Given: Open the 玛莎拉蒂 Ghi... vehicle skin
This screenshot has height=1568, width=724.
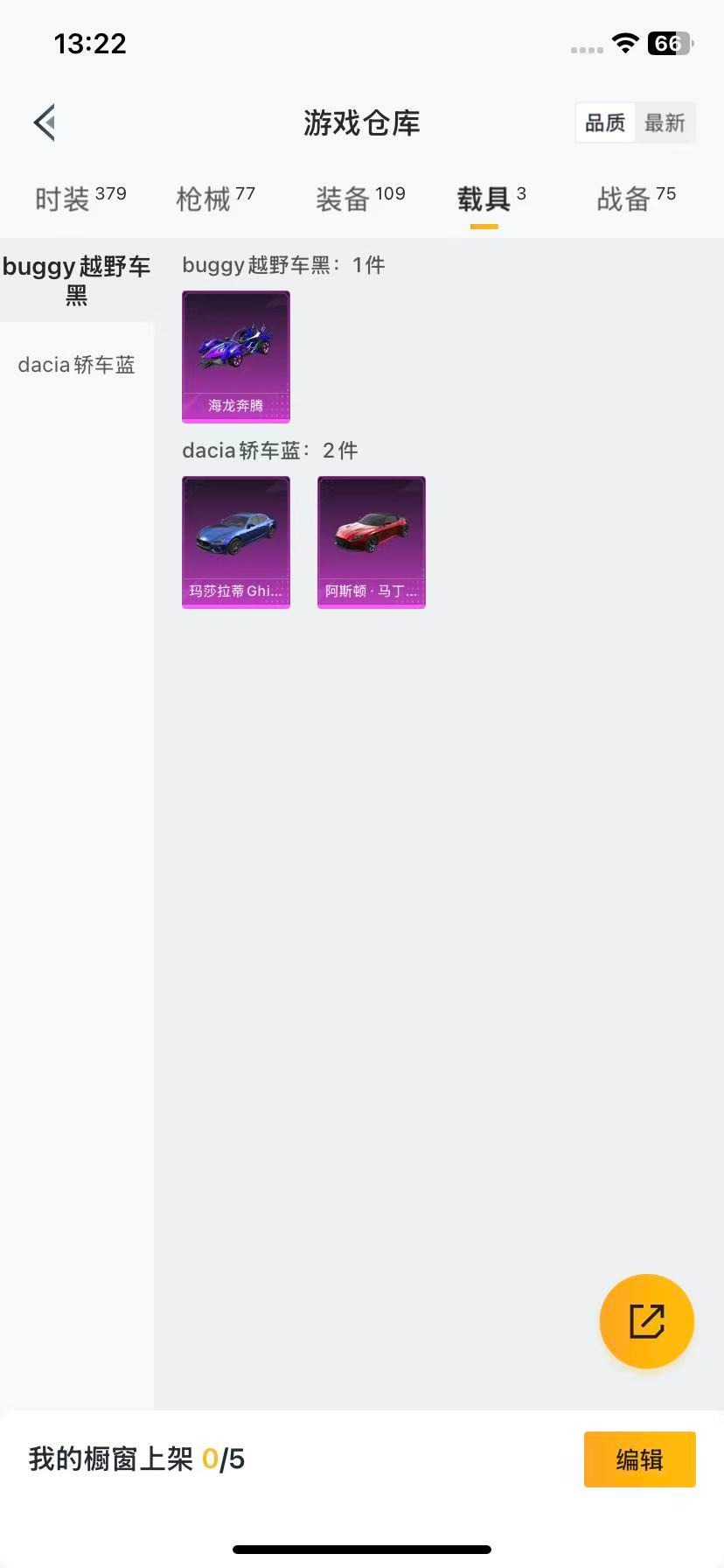Looking at the screenshot, I should [x=236, y=542].
